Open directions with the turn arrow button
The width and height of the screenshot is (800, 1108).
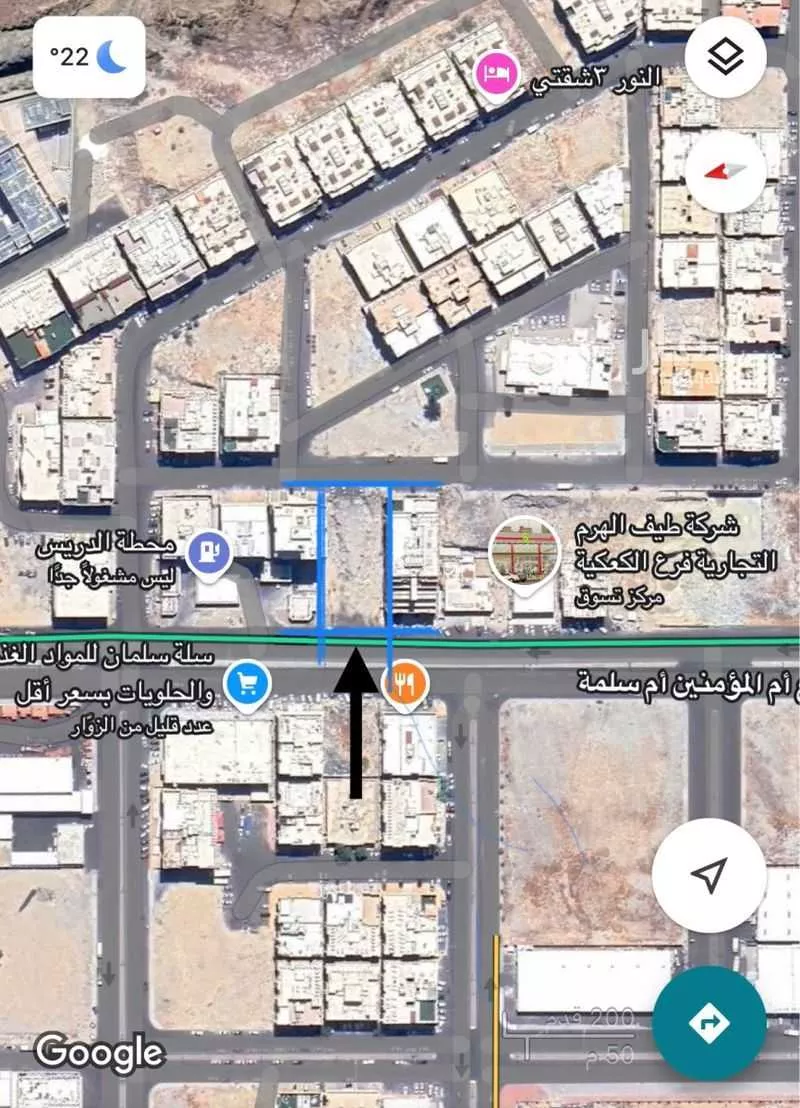tap(709, 1023)
